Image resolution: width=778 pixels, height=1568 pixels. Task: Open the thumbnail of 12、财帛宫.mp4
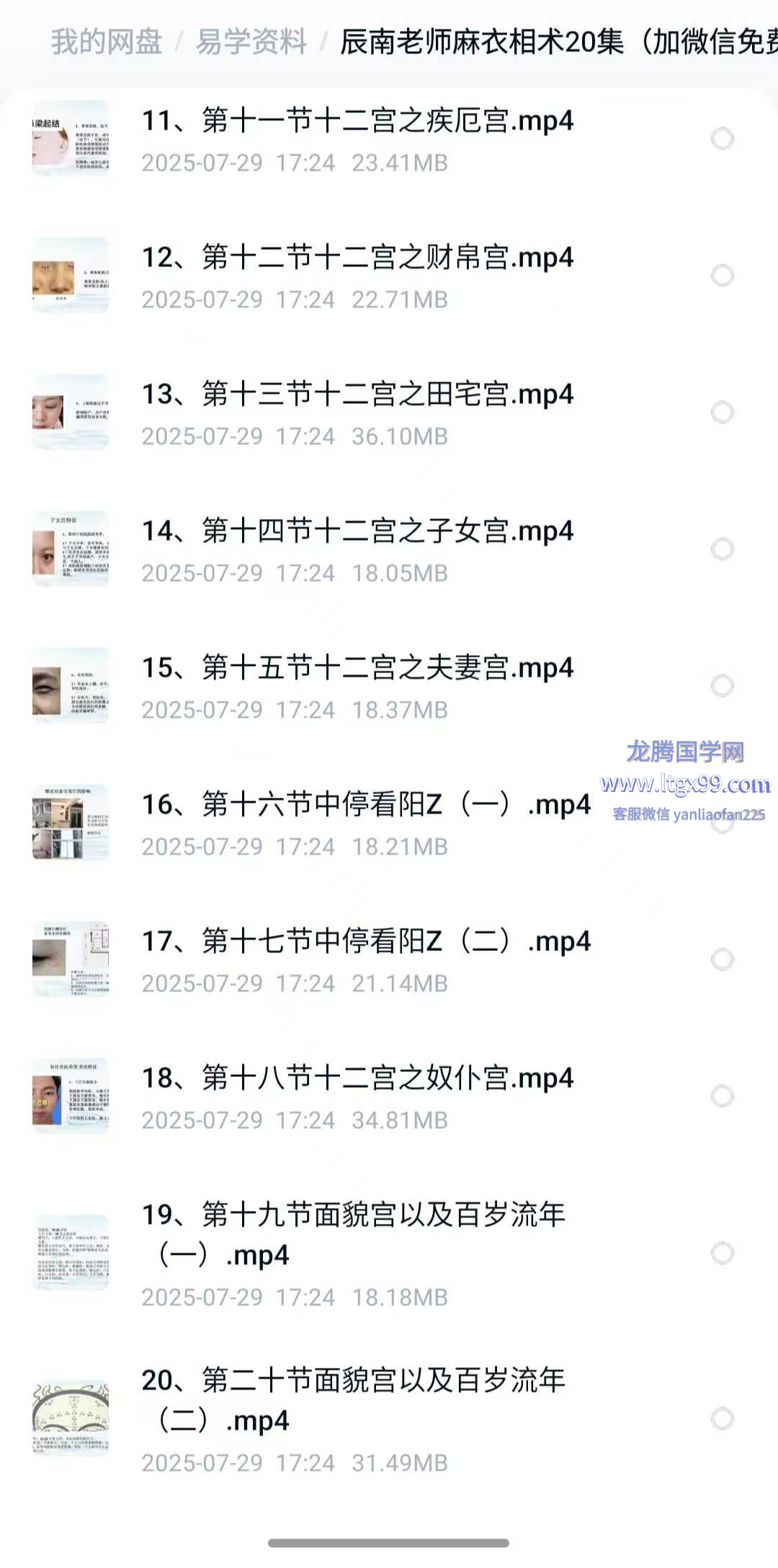(x=71, y=275)
